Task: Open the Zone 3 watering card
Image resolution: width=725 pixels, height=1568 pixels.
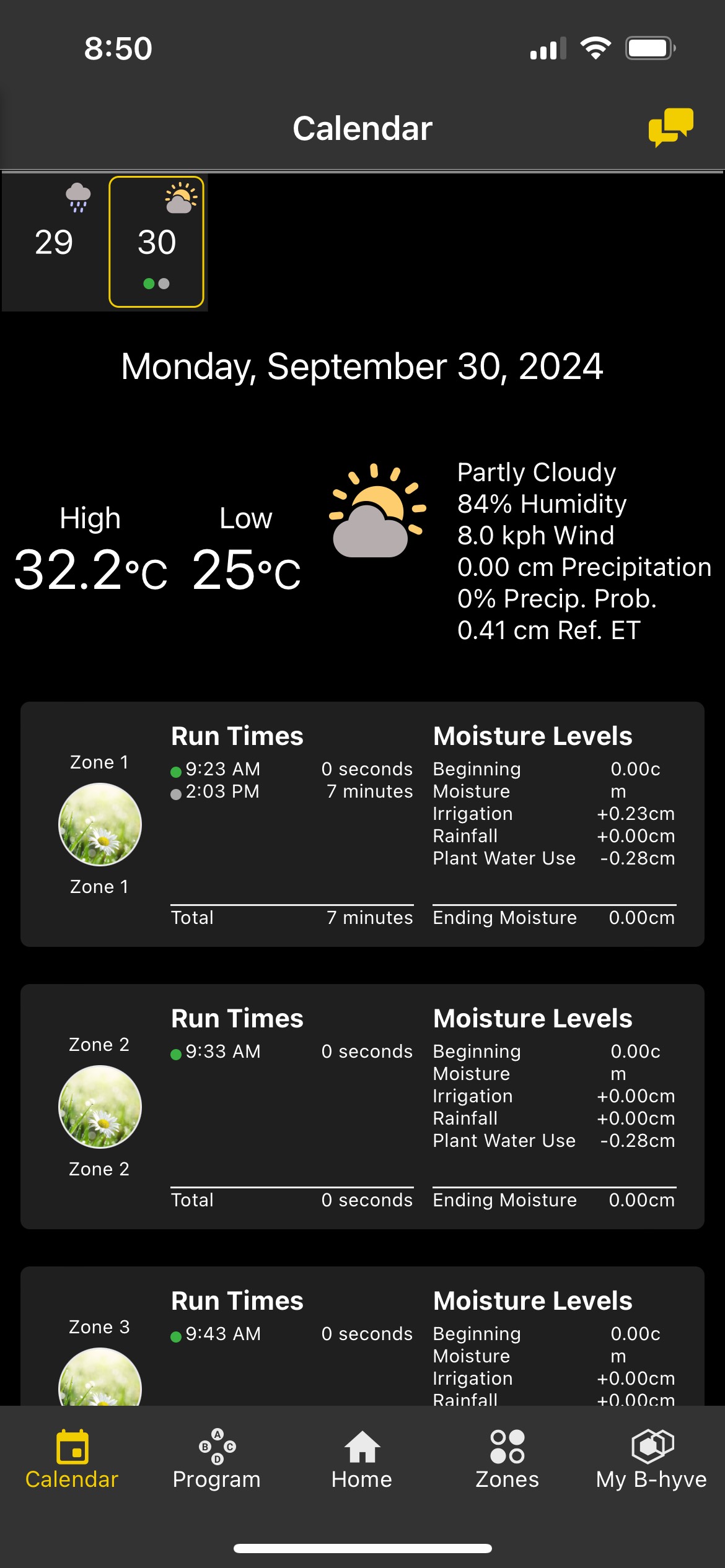Action: [362, 1338]
